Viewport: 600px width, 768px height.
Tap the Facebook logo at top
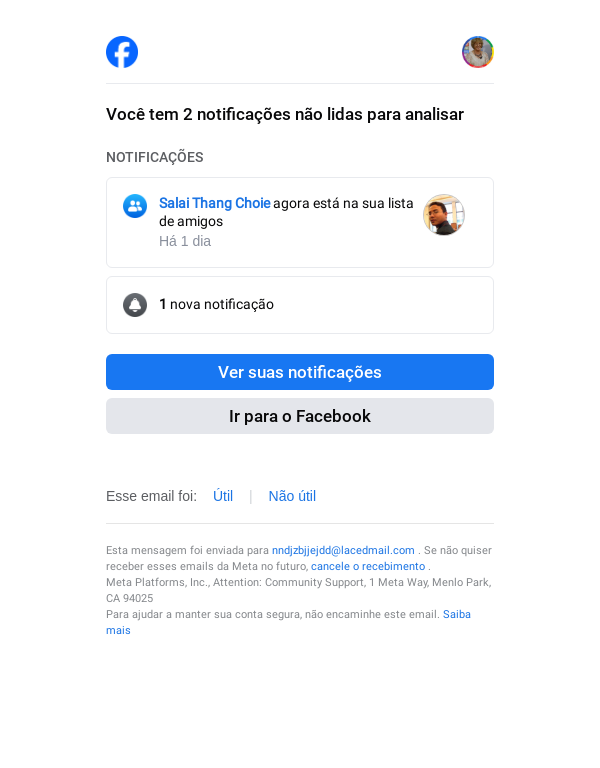pyautogui.click(x=122, y=52)
